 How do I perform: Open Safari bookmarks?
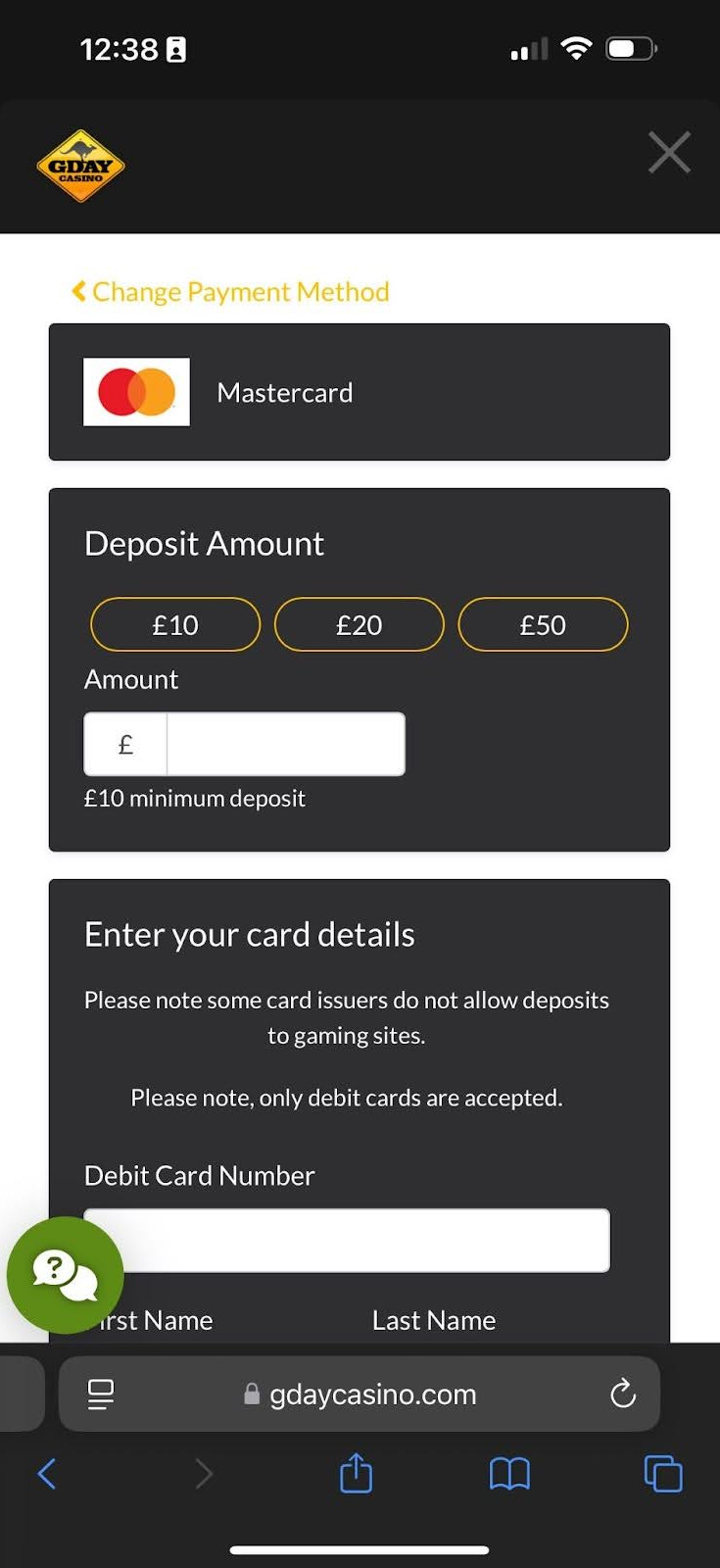pyautogui.click(x=509, y=1473)
